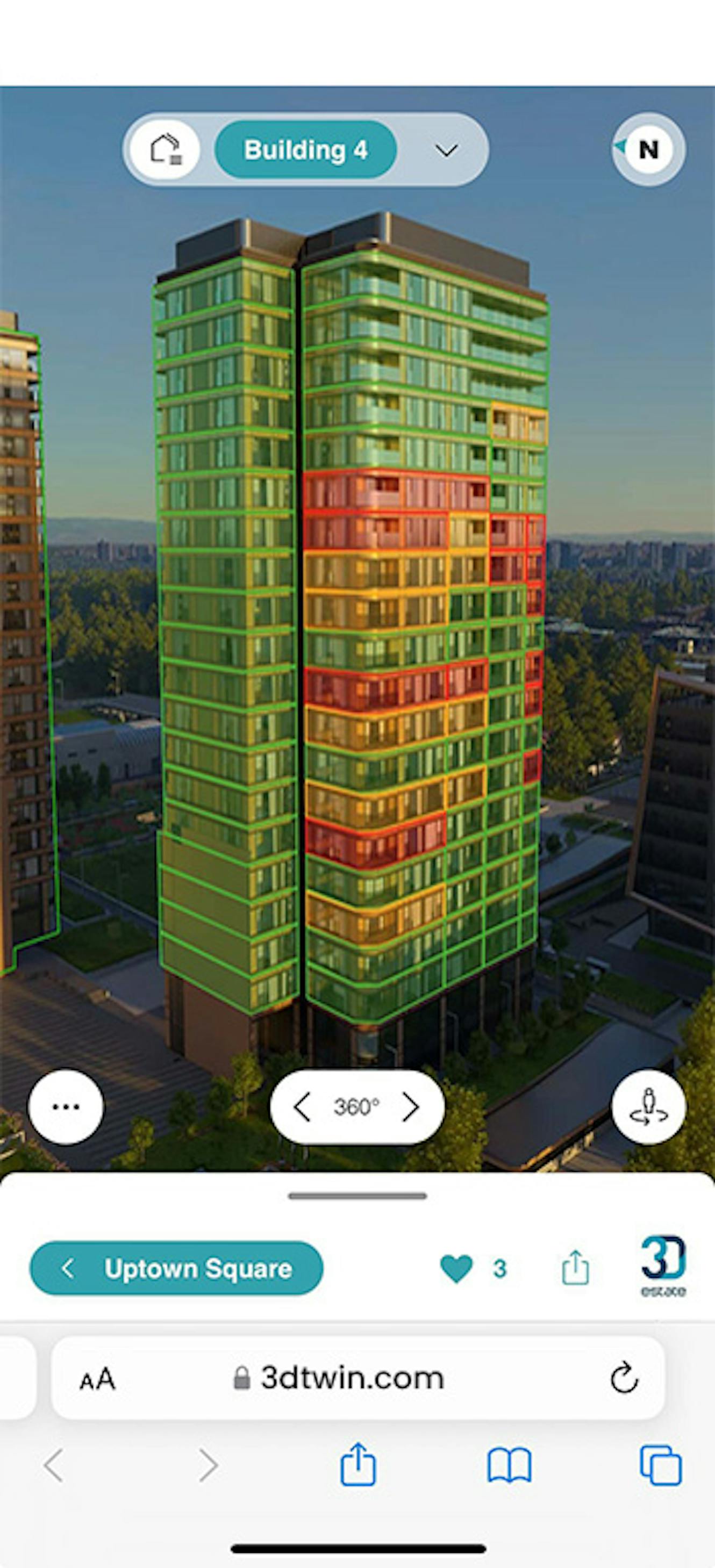
Task: Expand the Building 4 dropdown chevron
Action: coord(448,151)
